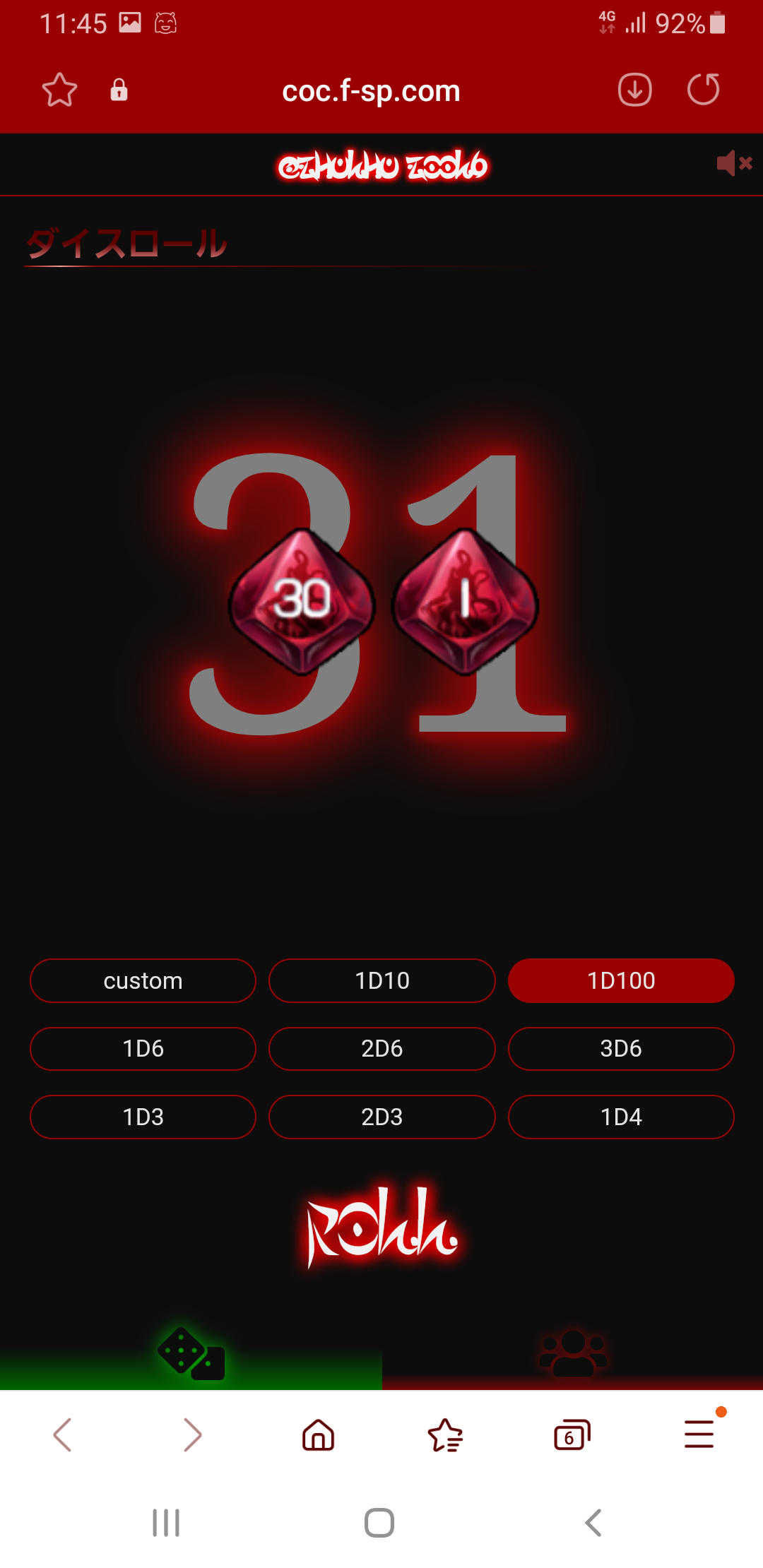Bookmark this page with the star icon
The height and width of the screenshot is (1568, 763).
click(x=59, y=90)
